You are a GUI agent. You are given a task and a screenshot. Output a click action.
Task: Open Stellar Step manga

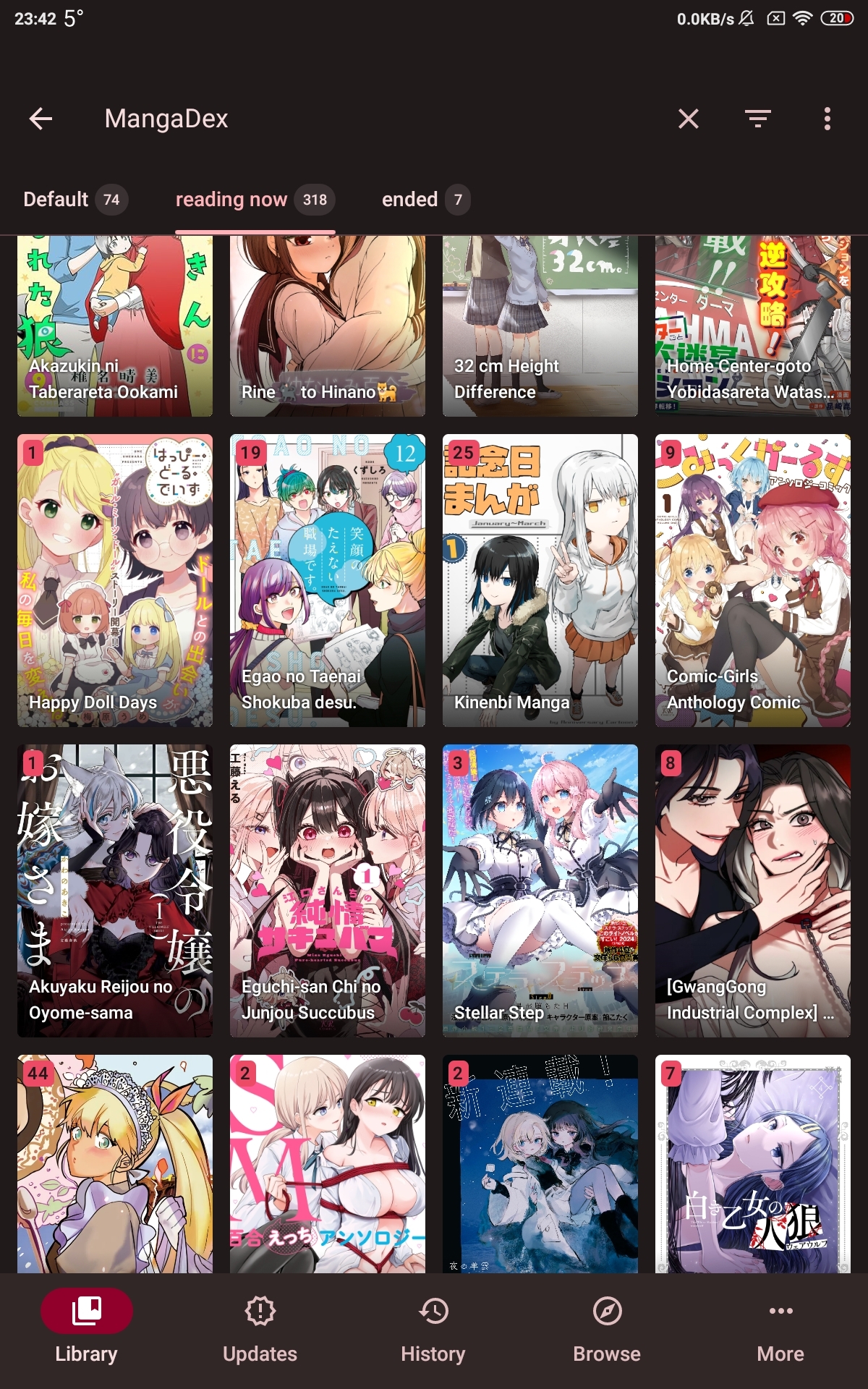(540, 891)
